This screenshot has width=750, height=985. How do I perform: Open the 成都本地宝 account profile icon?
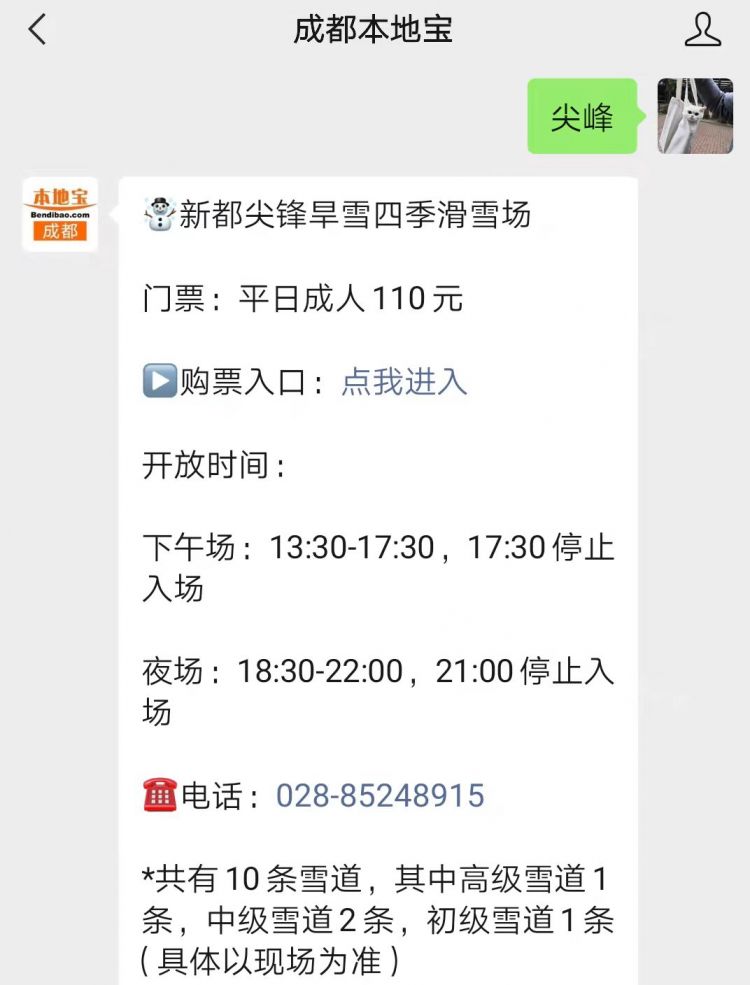pyautogui.click(x=702, y=30)
